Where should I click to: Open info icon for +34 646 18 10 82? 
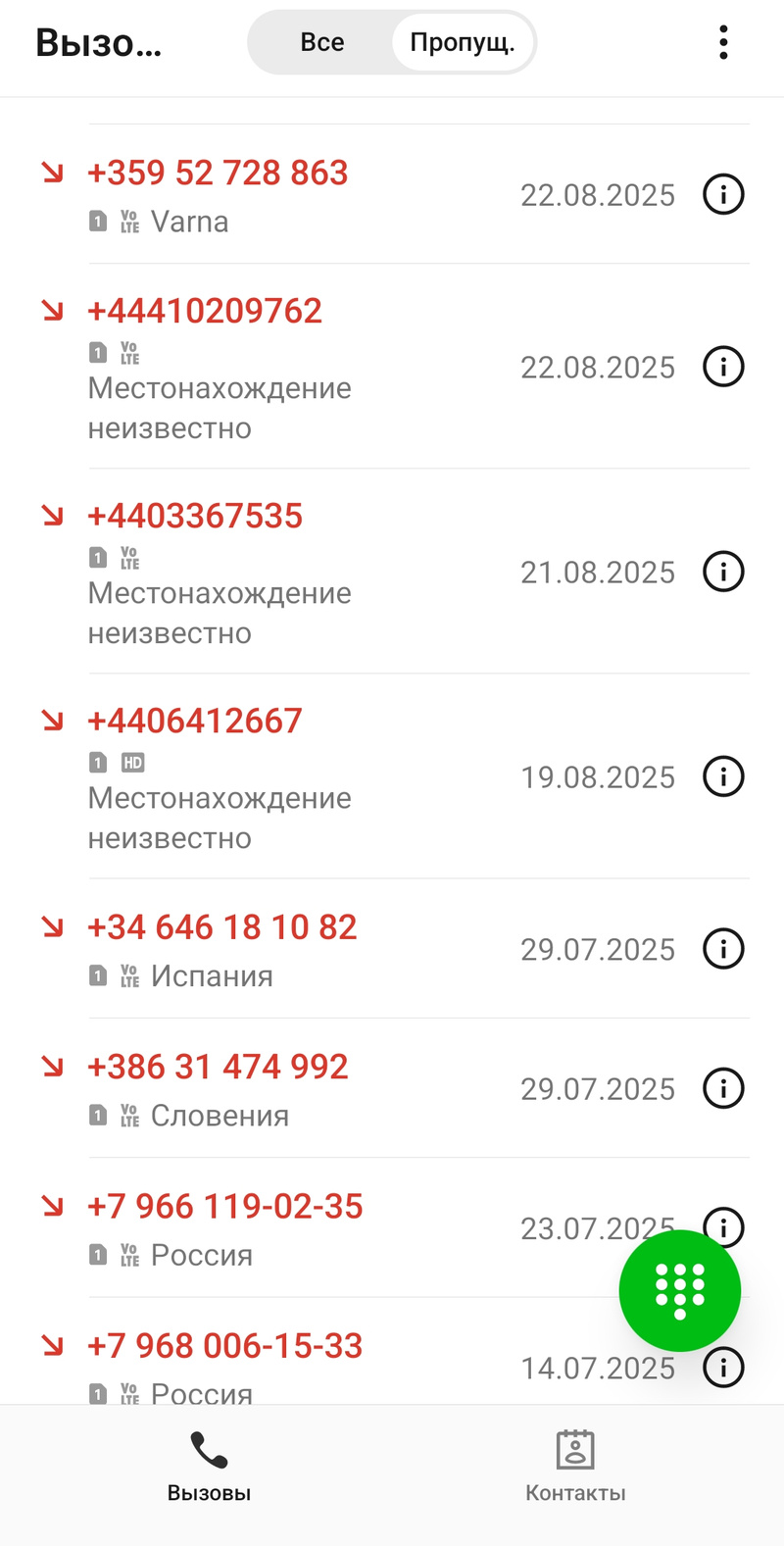[x=723, y=949]
